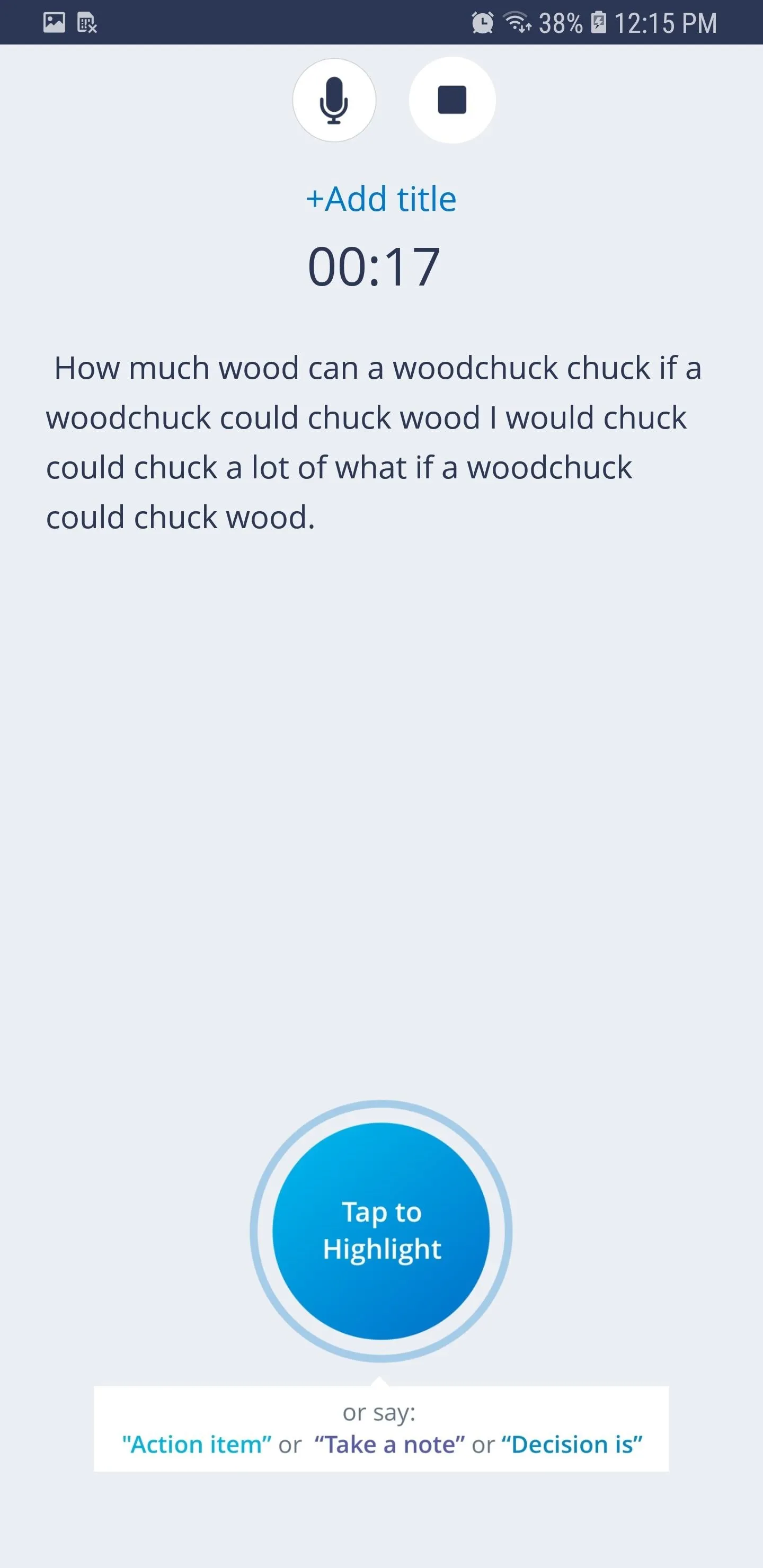
Task: Stop the recording
Action: (x=452, y=101)
